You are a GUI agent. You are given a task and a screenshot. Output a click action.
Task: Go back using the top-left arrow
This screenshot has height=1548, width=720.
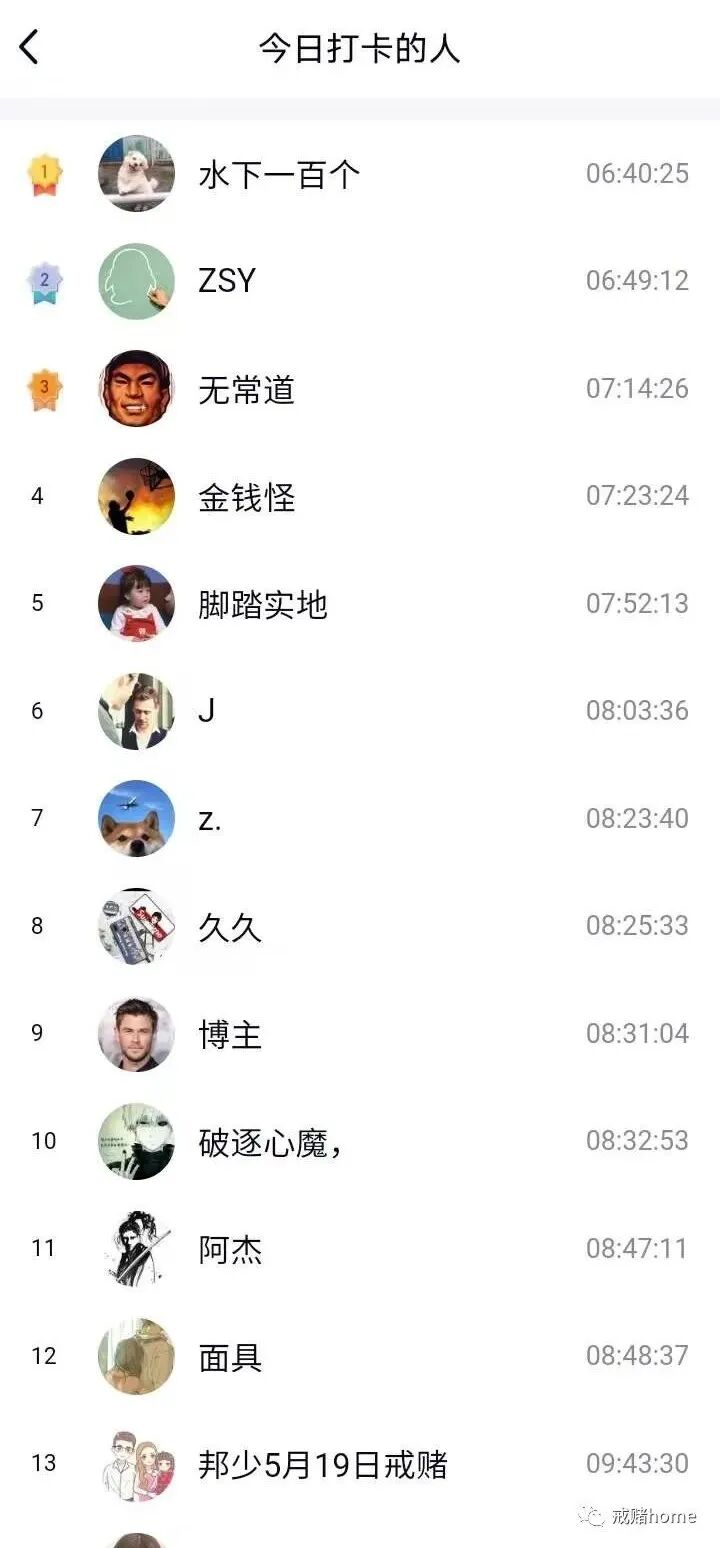click(29, 47)
